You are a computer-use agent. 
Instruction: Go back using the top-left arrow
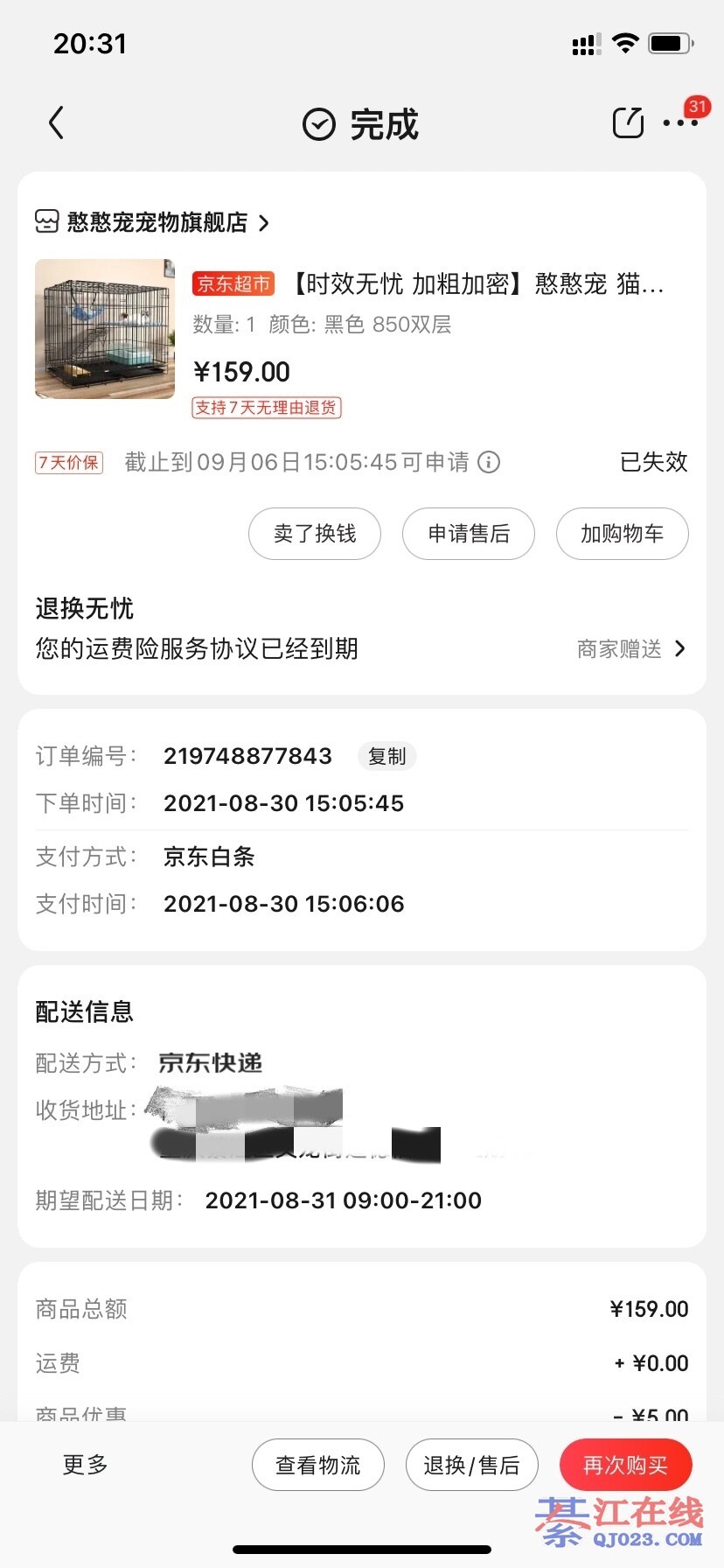(57, 123)
